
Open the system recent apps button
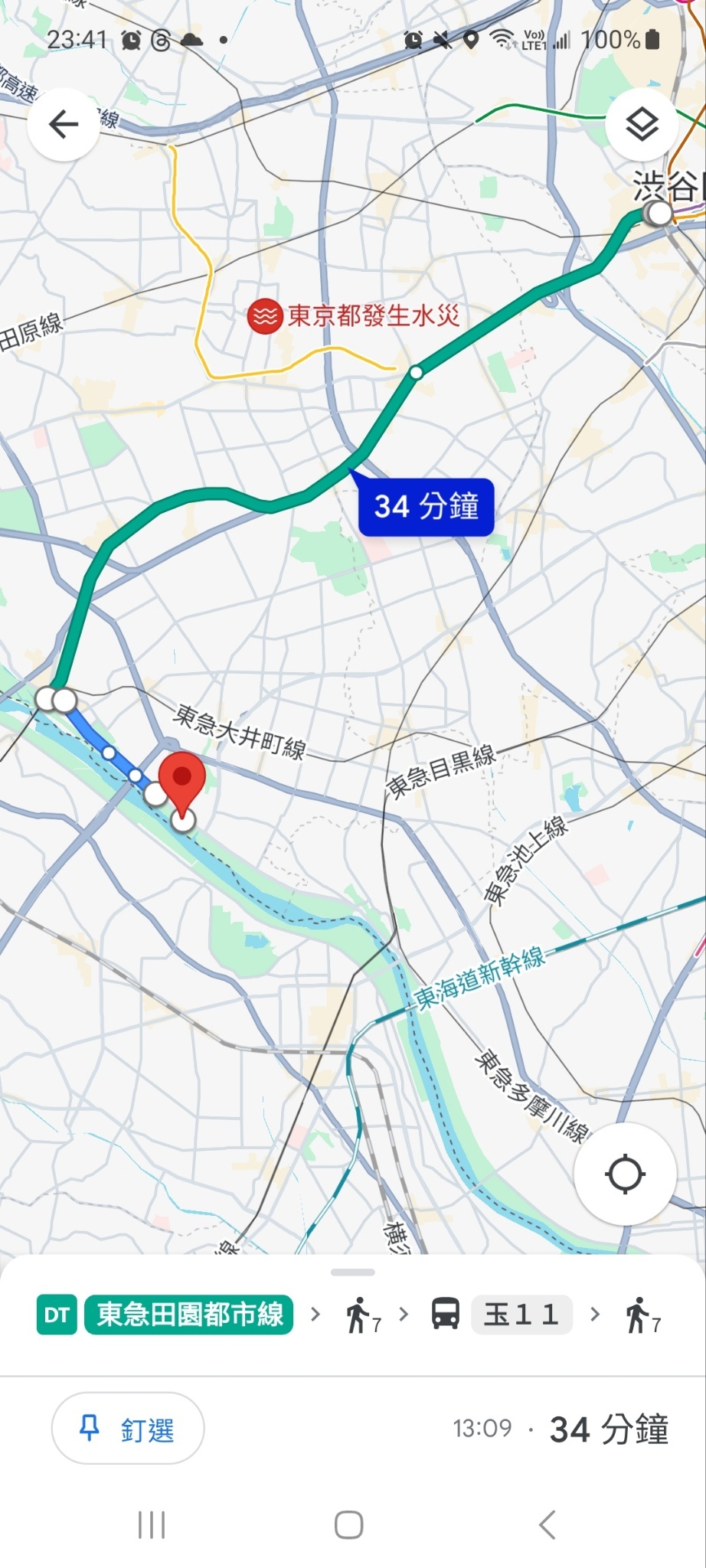click(152, 1525)
